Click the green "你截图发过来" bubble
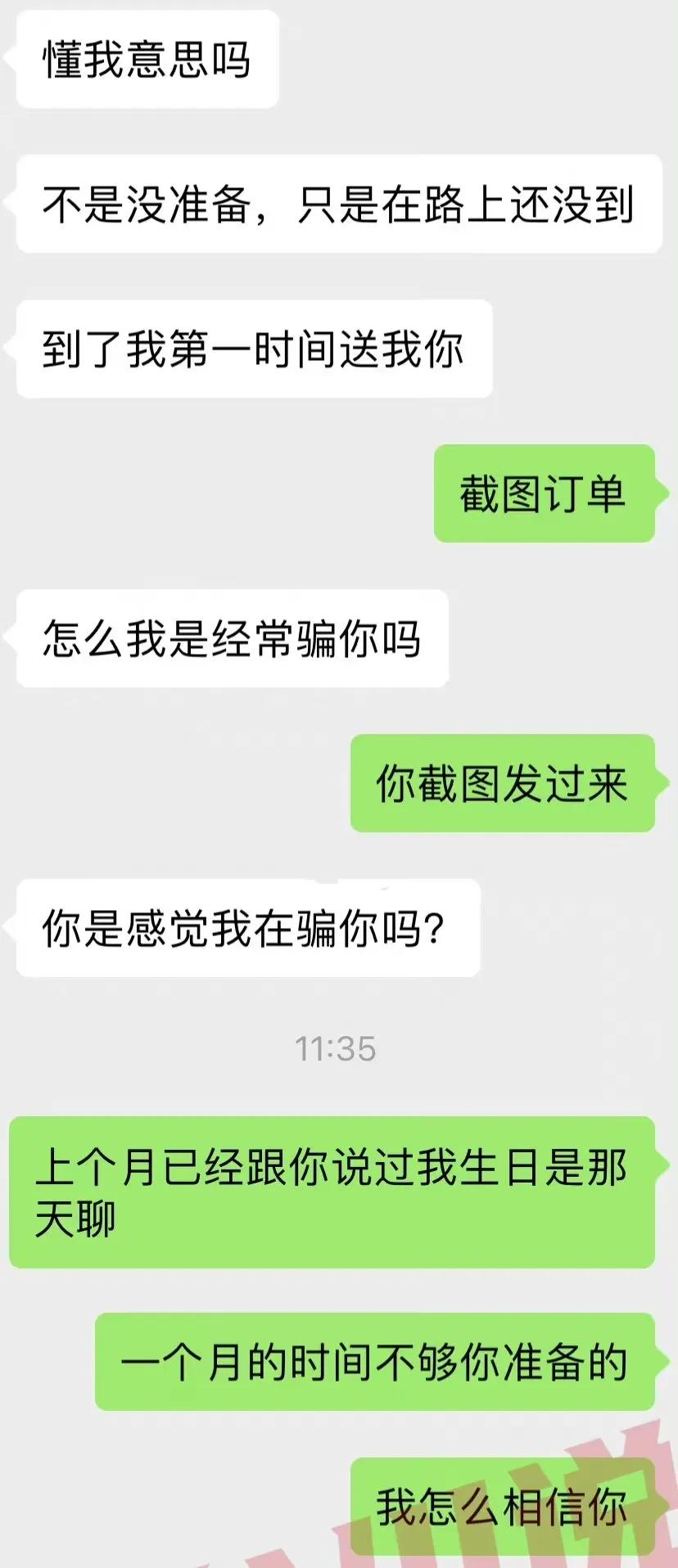 pyautogui.click(x=503, y=786)
